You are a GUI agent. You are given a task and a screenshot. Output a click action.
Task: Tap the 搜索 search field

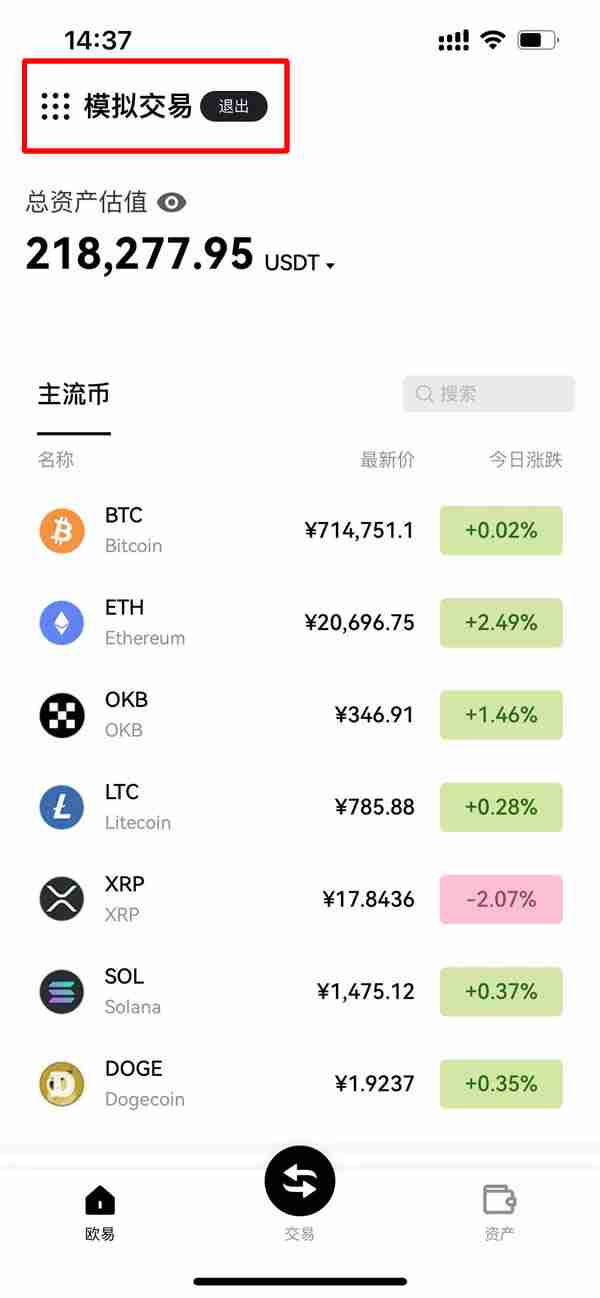tap(489, 394)
